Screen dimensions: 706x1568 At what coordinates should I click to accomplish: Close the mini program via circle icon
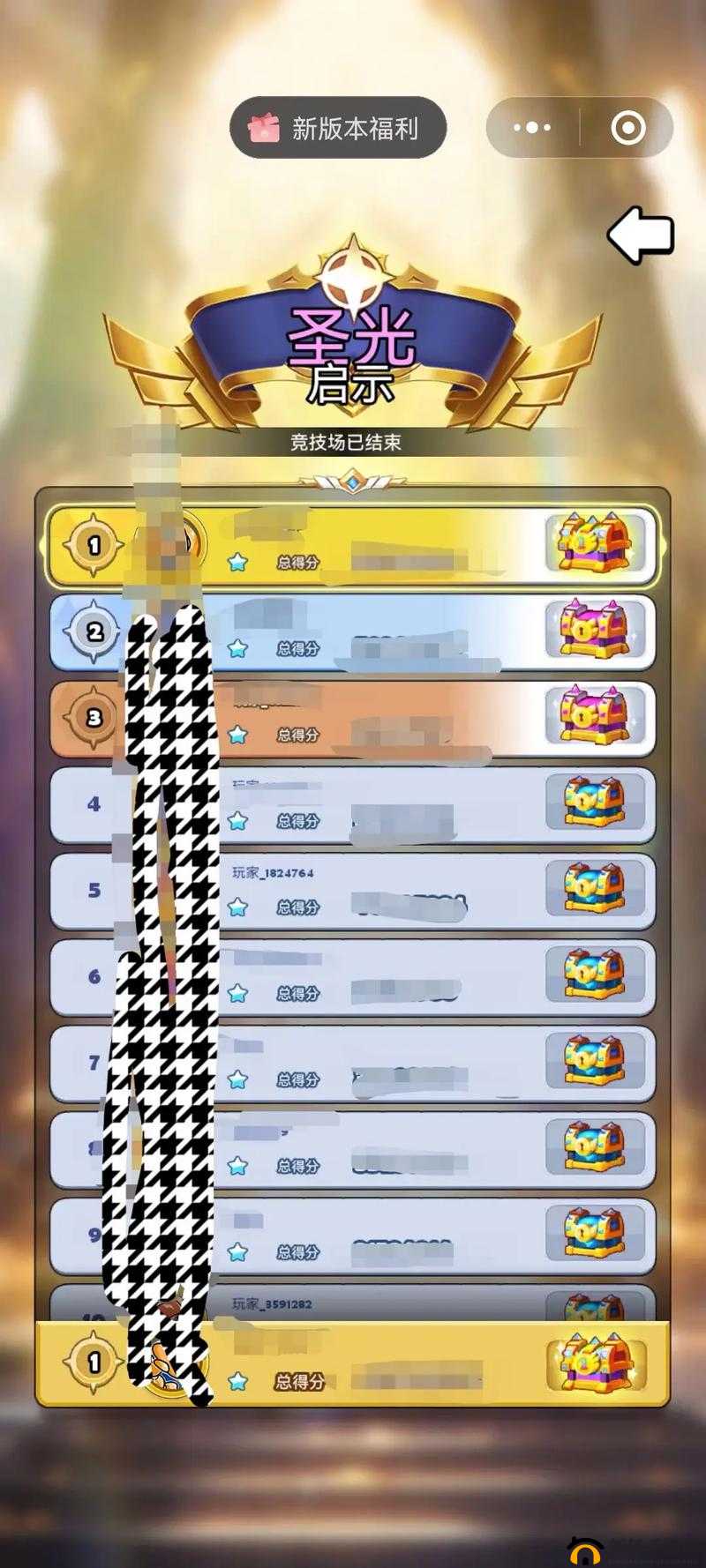[627, 129]
